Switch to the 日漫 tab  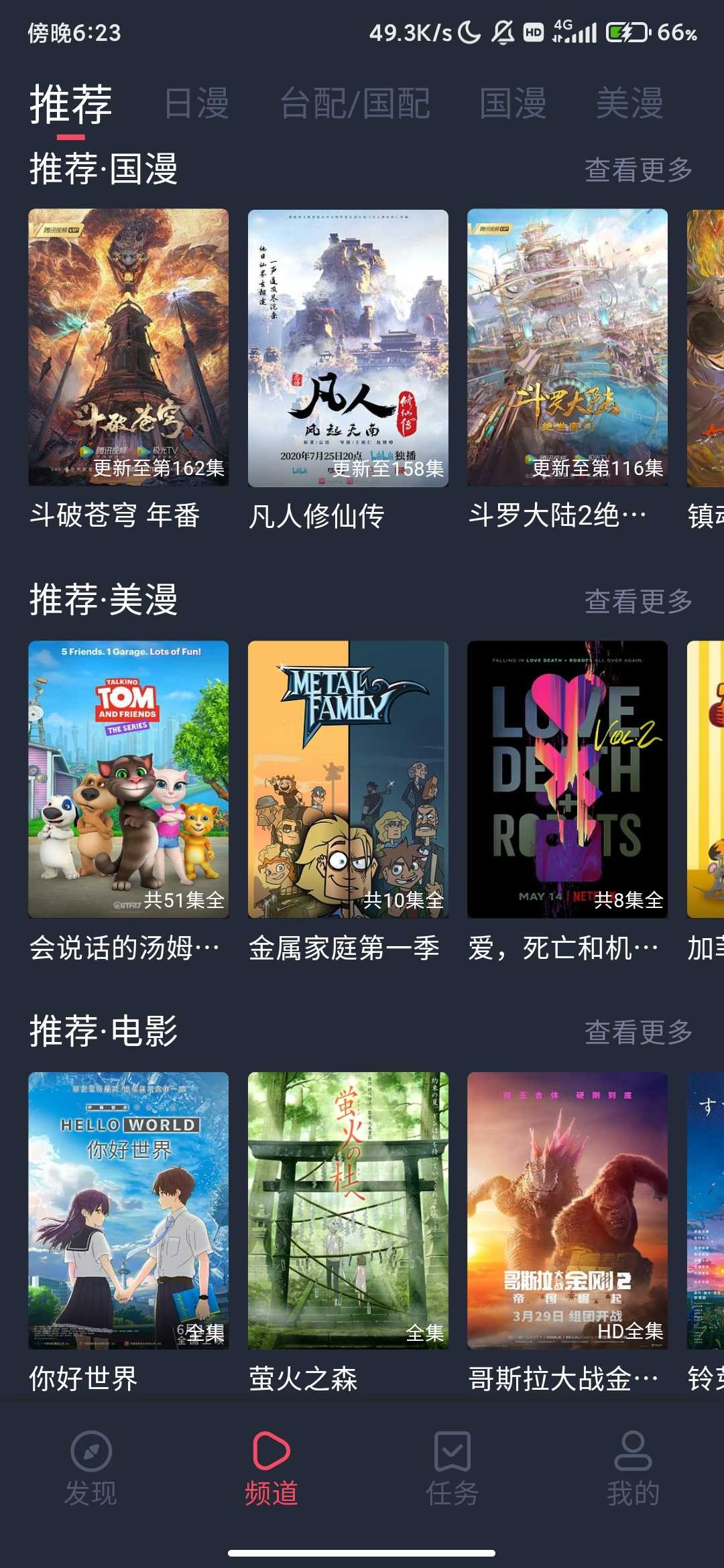196,104
